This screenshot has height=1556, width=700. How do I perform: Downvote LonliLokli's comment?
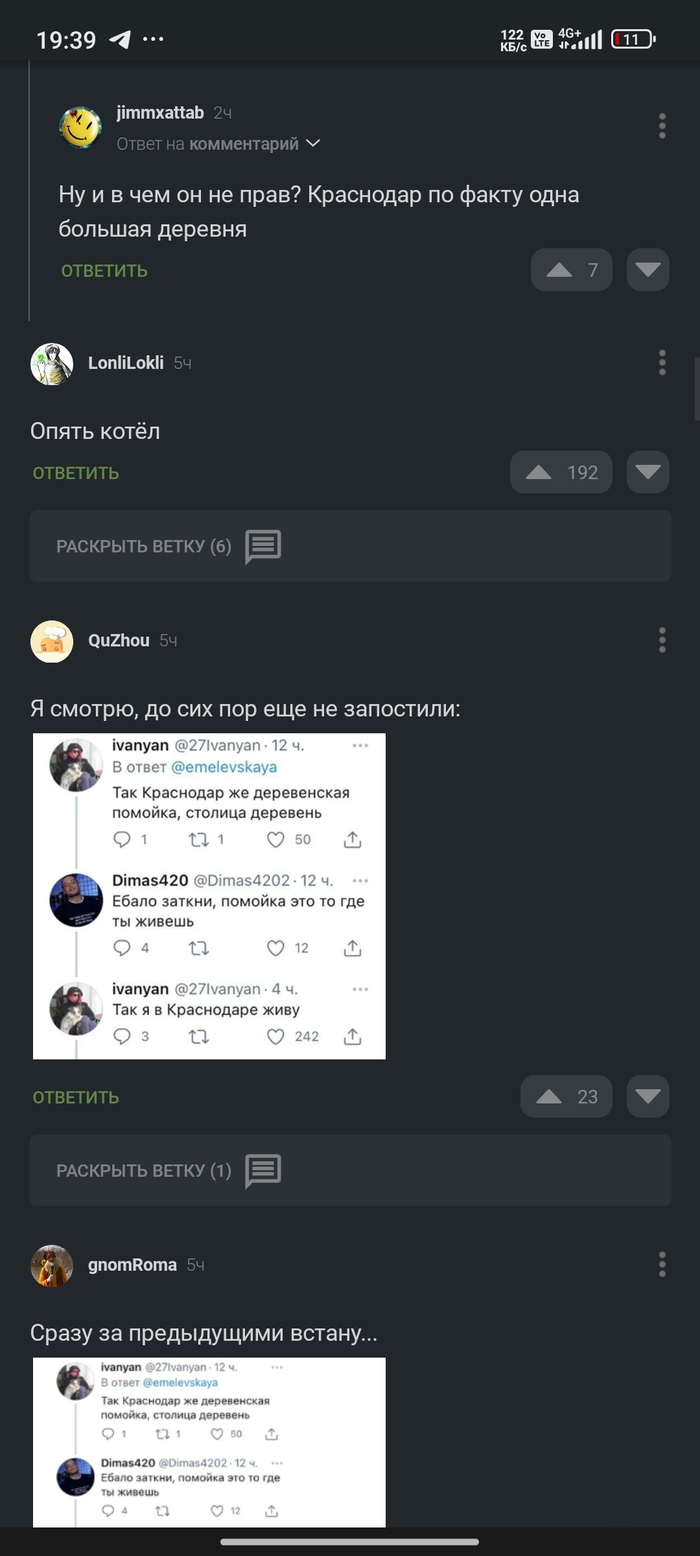648,472
